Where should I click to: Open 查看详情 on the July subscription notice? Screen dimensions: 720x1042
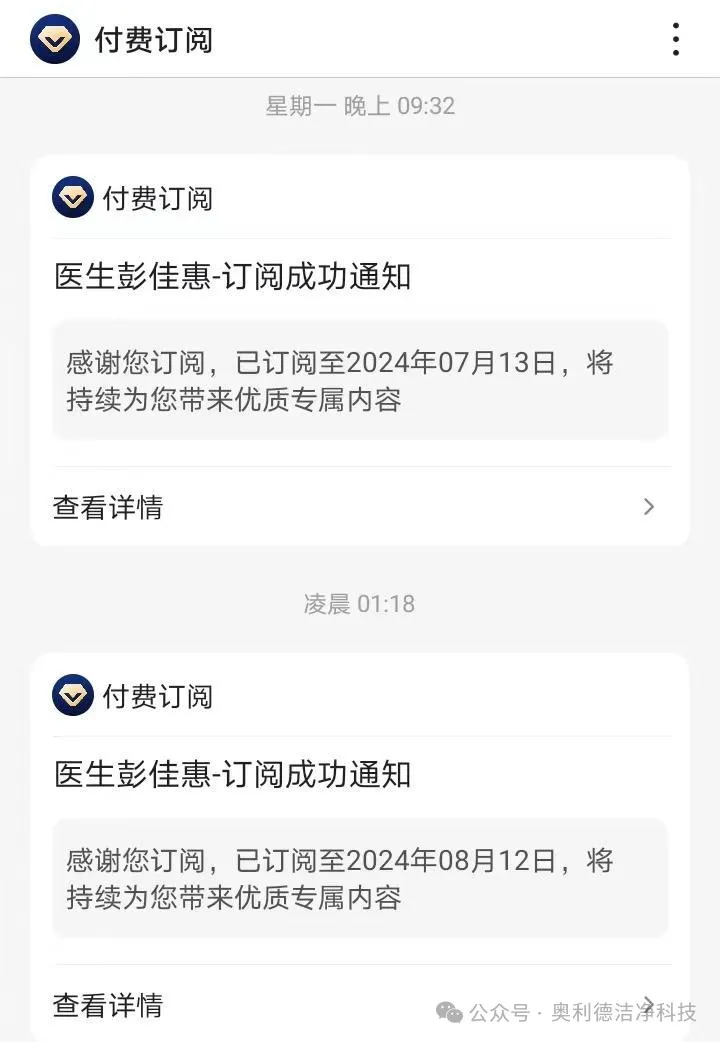click(107, 507)
